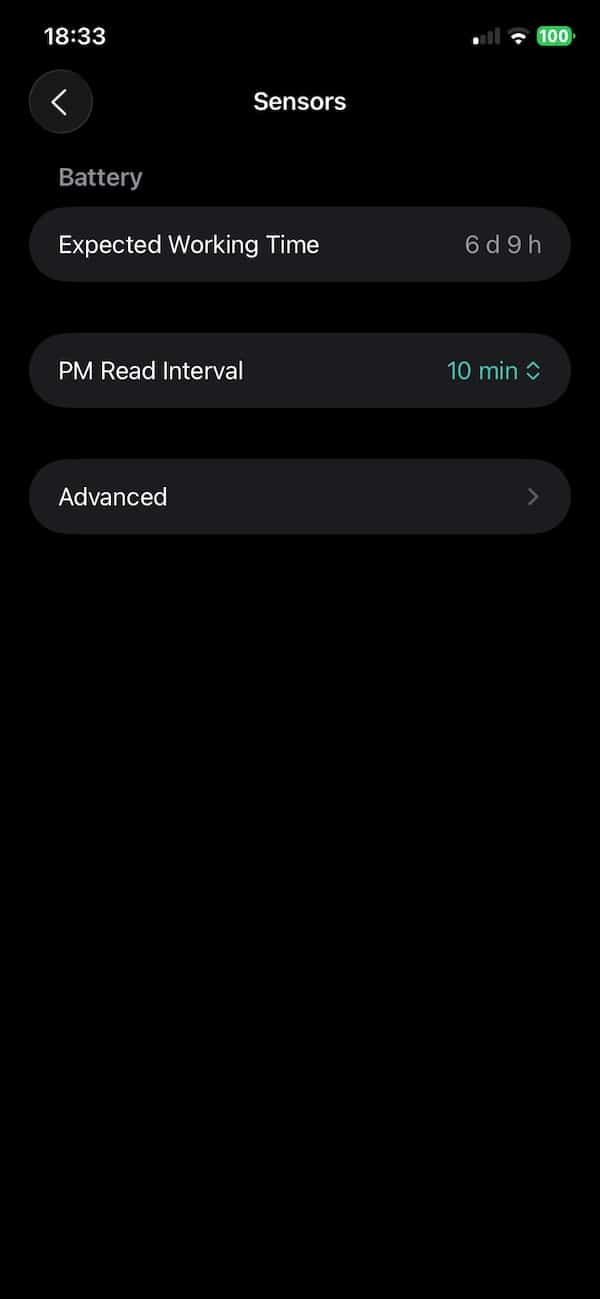The height and width of the screenshot is (1299, 600).
Task: Change the PM Read Interval value
Action: tap(494, 371)
